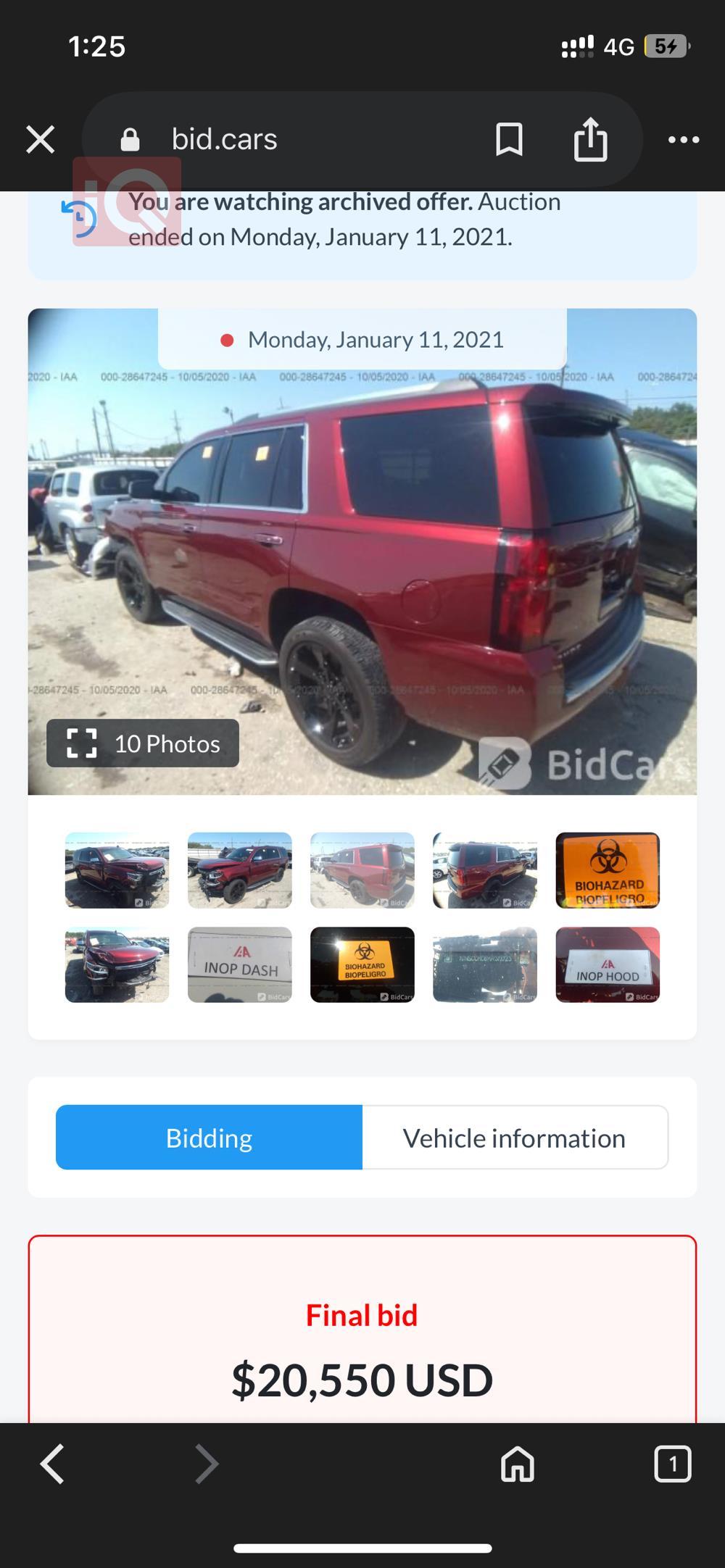
Task: Select the first front-damage thumbnail
Action: [x=117, y=870]
